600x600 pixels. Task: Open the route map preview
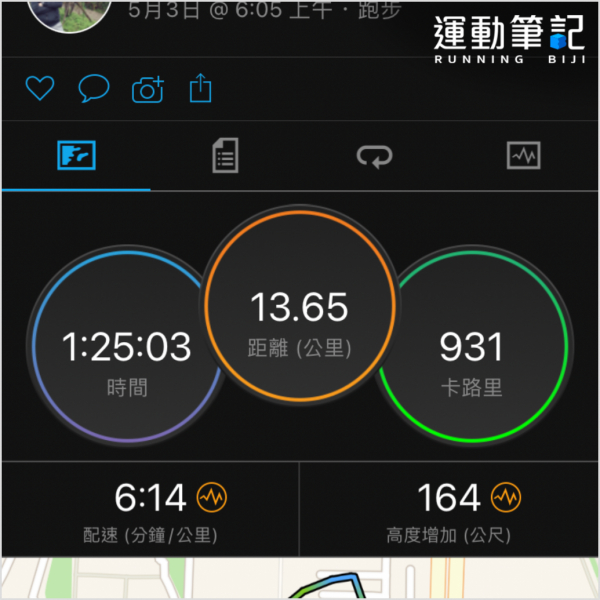pos(300,582)
